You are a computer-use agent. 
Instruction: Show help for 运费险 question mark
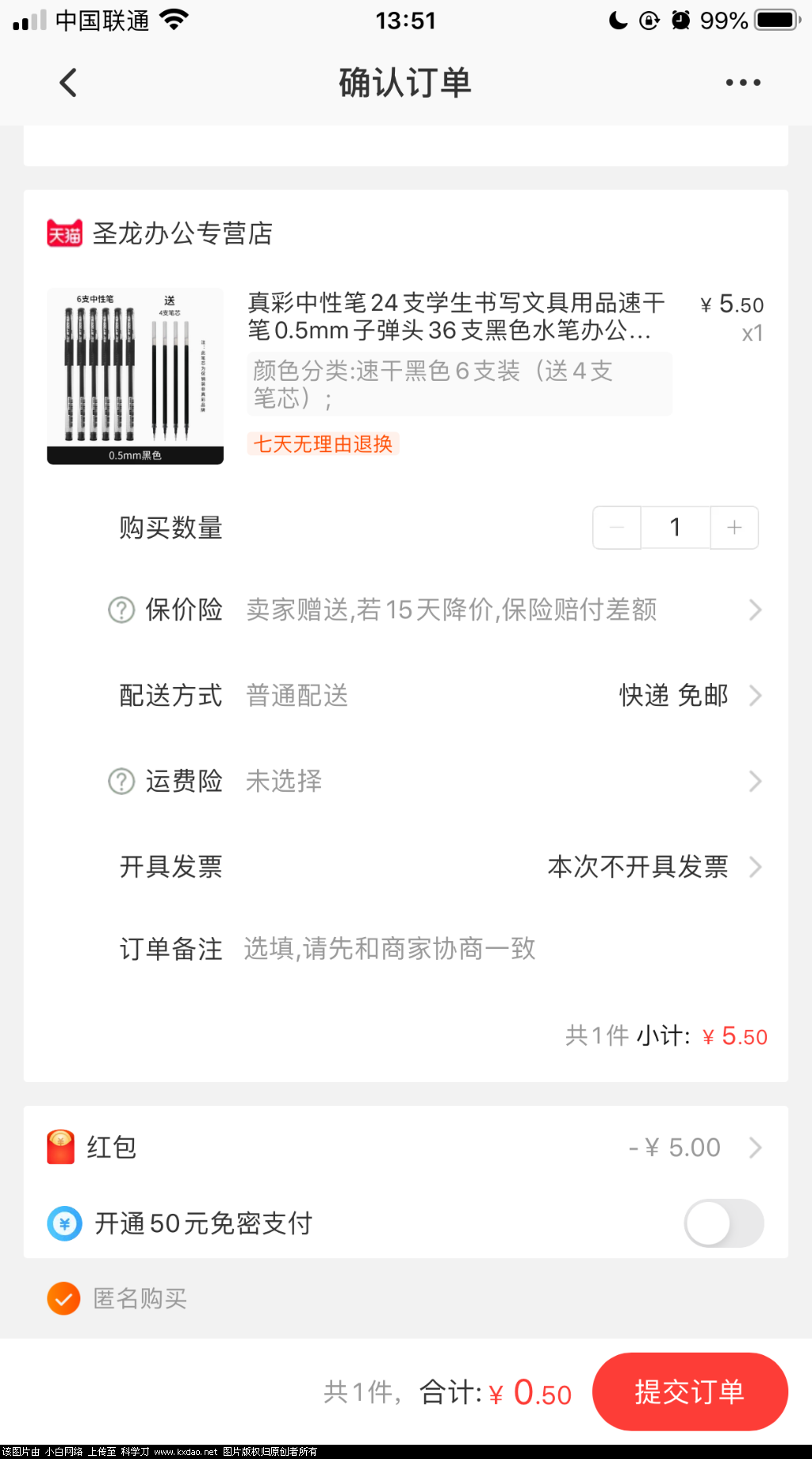[121, 781]
